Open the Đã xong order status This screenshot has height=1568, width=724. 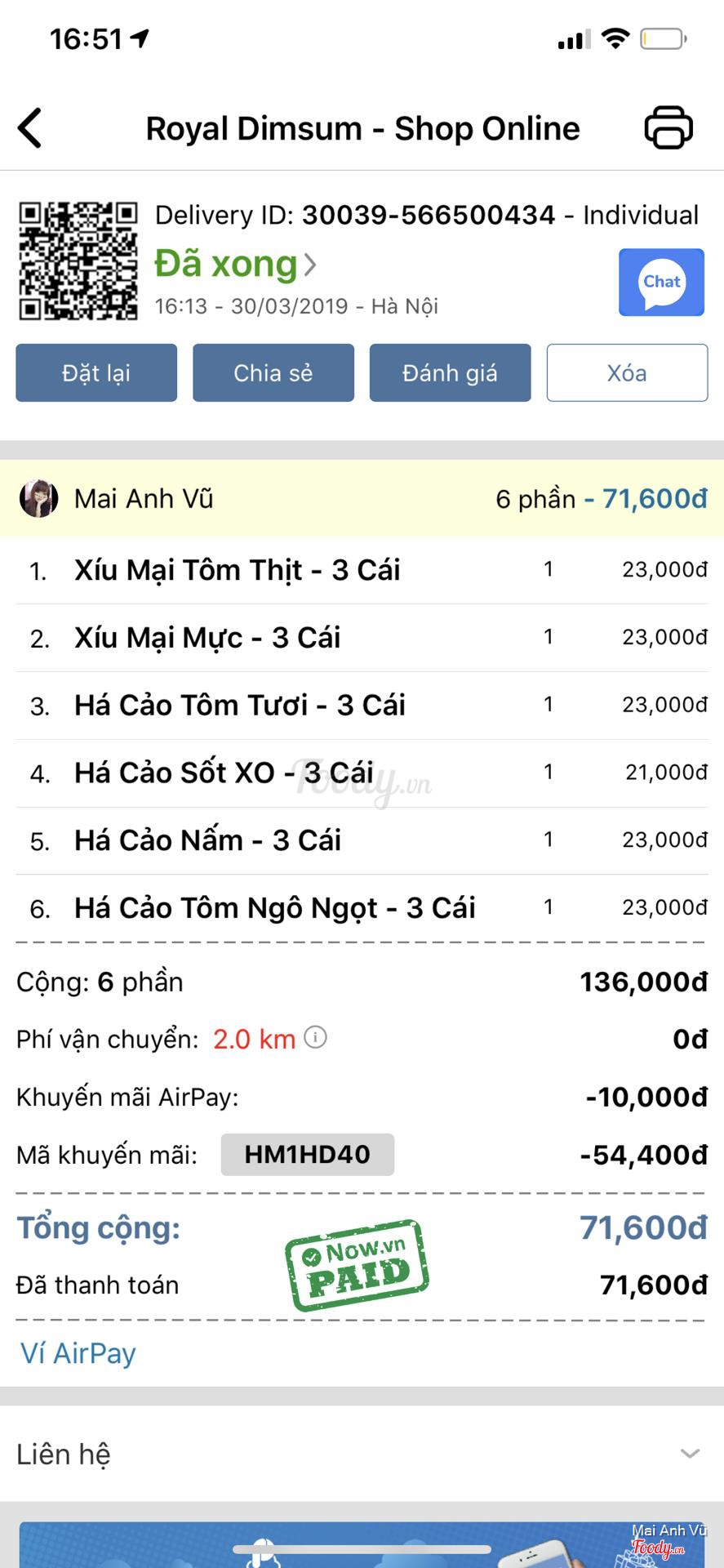click(235, 265)
